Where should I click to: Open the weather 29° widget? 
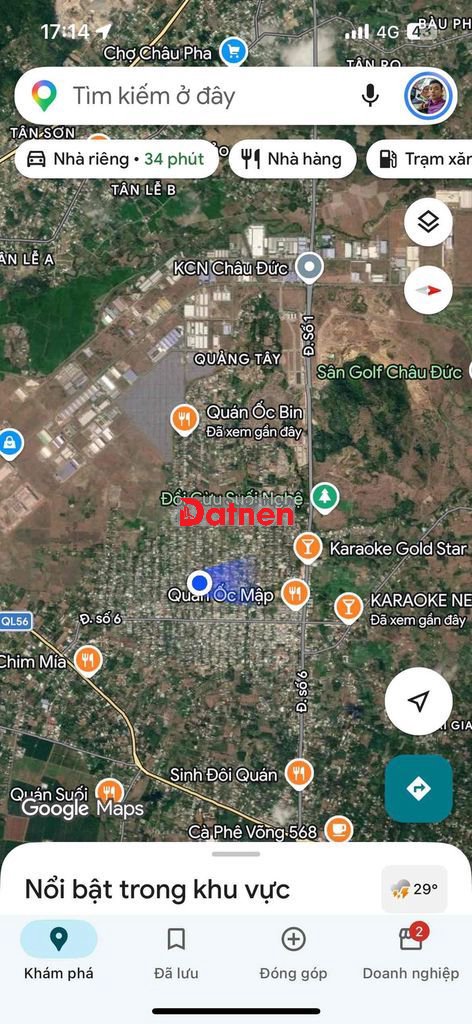(x=415, y=889)
